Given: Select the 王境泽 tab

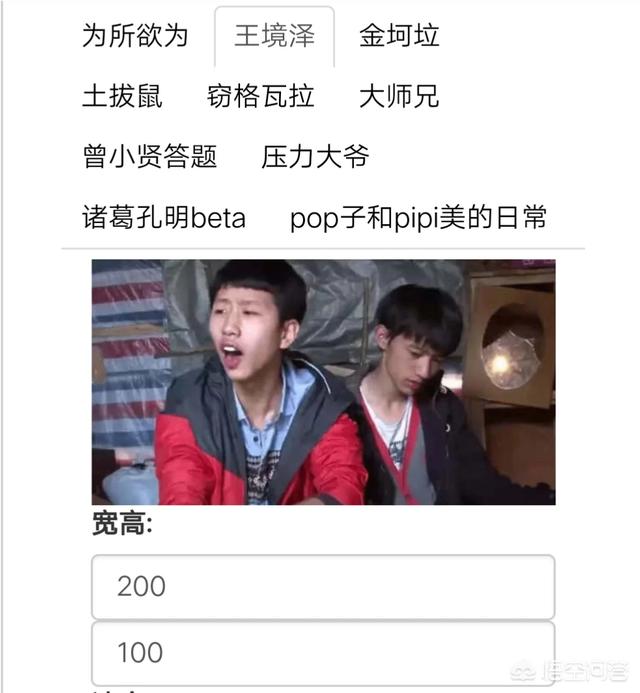Looking at the screenshot, I should coord(274,37).
